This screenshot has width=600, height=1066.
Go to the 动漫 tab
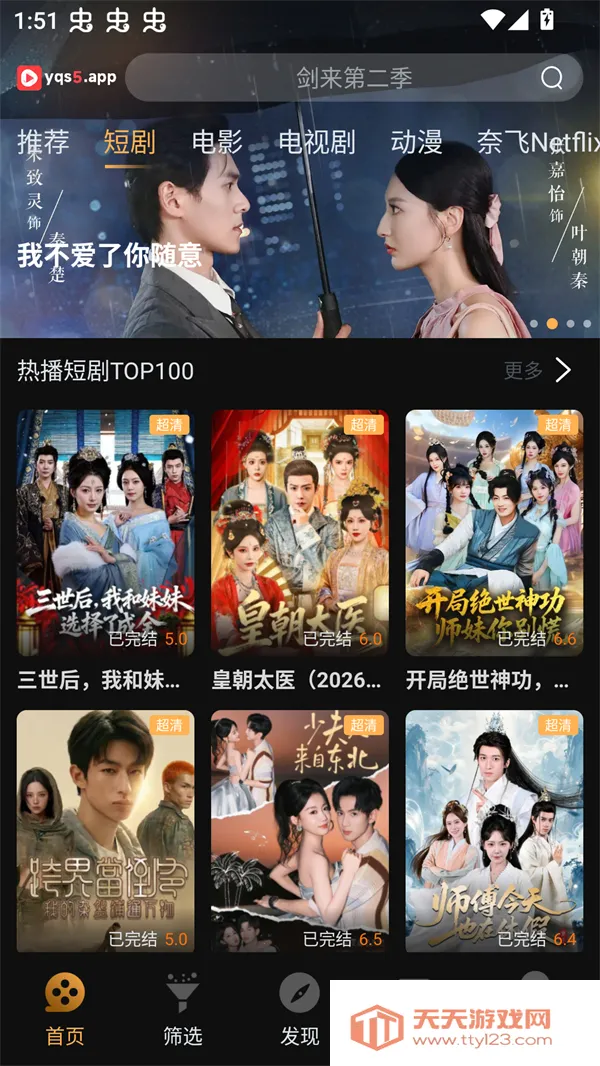[x=416, y=142]
